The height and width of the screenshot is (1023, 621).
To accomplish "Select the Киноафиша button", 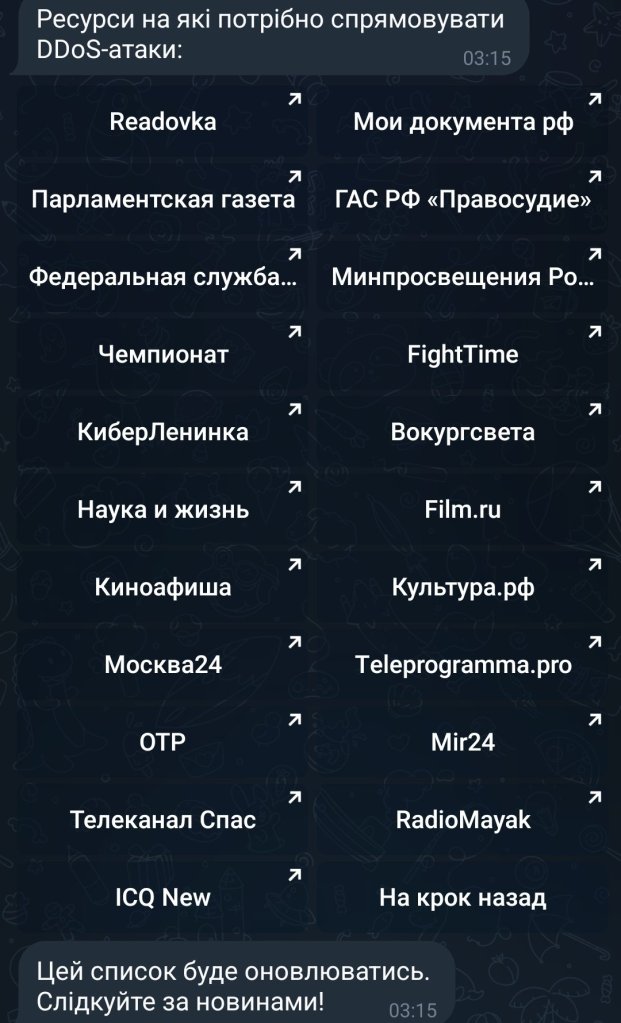I will click(x=163, y=587).
